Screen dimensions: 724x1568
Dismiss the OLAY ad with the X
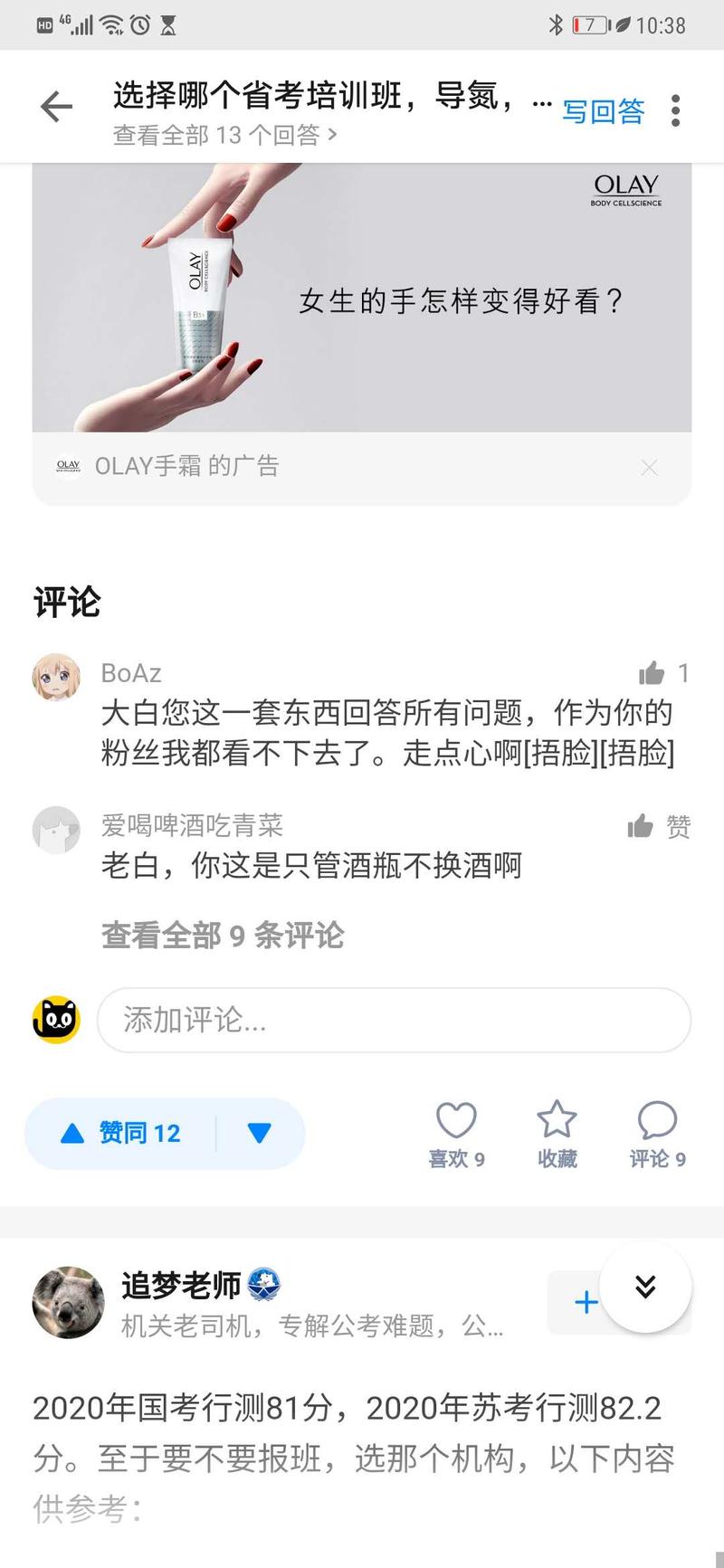pos(650,468)
